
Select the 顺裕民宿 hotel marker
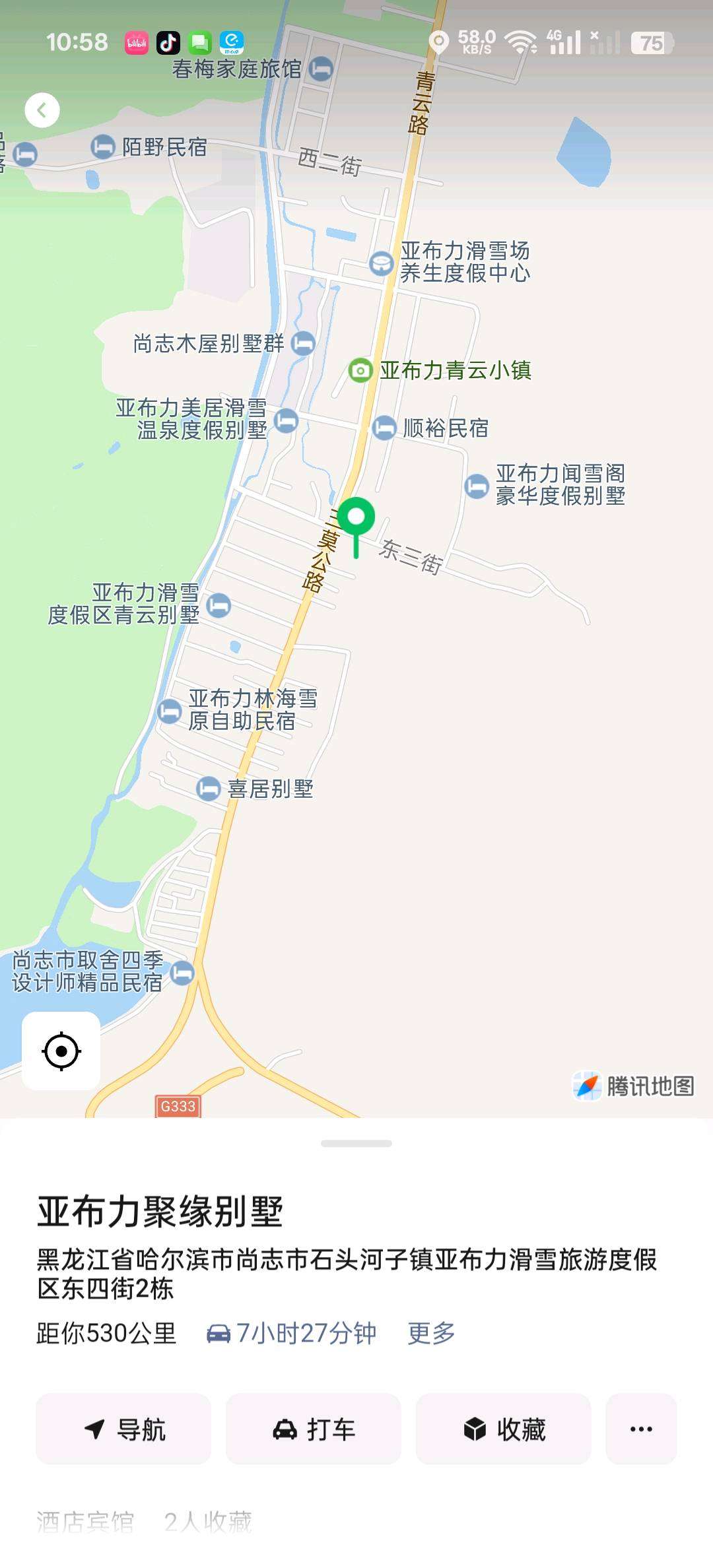(x=384, y=428)
